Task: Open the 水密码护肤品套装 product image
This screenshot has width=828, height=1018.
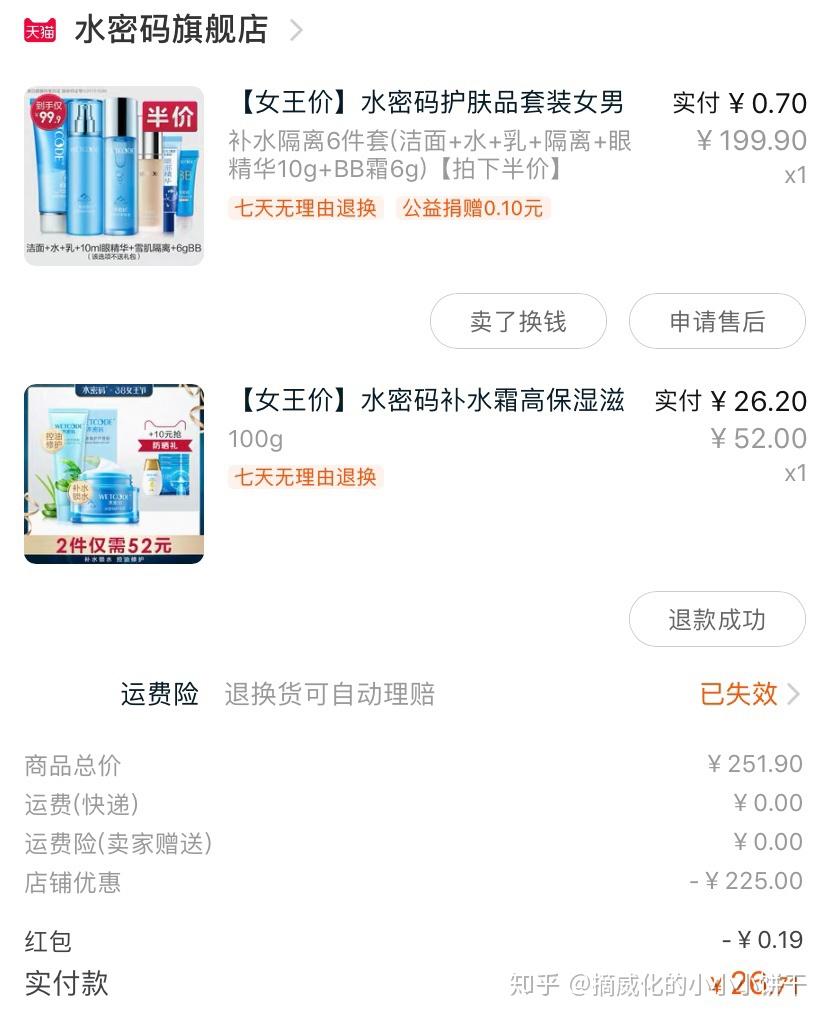Action: point(114,176)
